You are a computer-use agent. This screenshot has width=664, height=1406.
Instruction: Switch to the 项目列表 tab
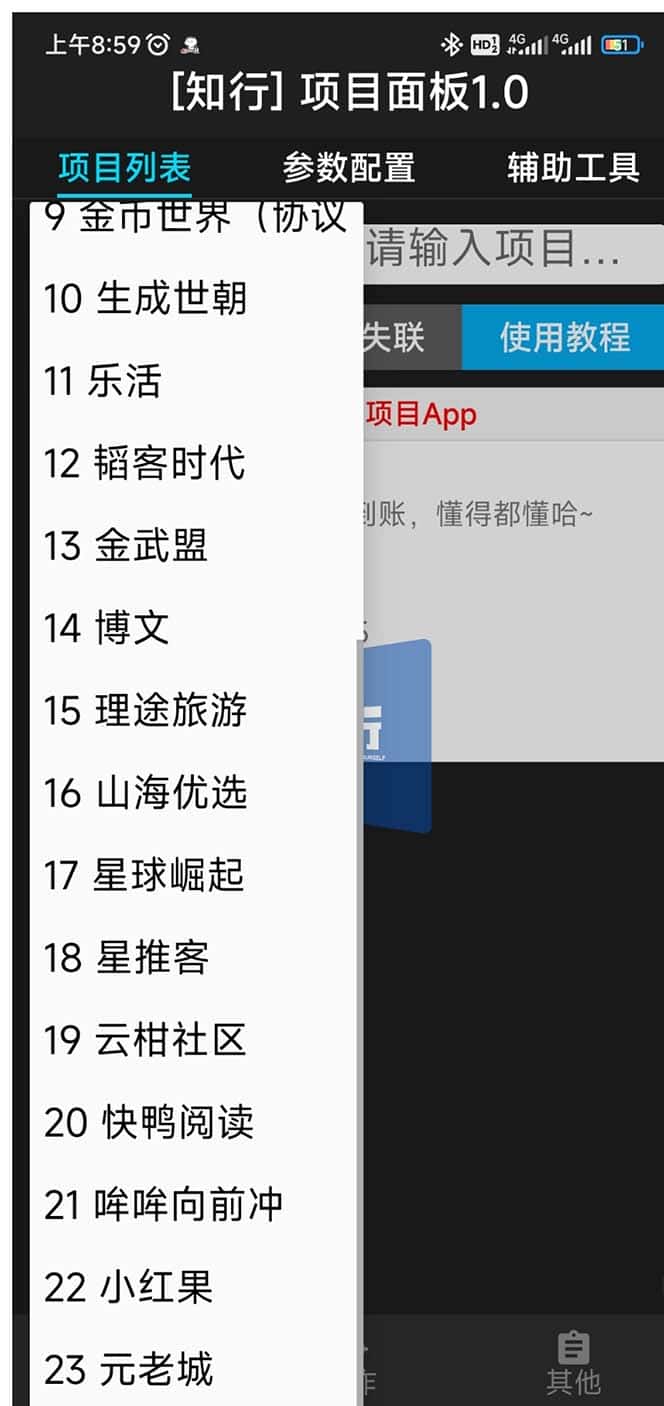[124, 168]
